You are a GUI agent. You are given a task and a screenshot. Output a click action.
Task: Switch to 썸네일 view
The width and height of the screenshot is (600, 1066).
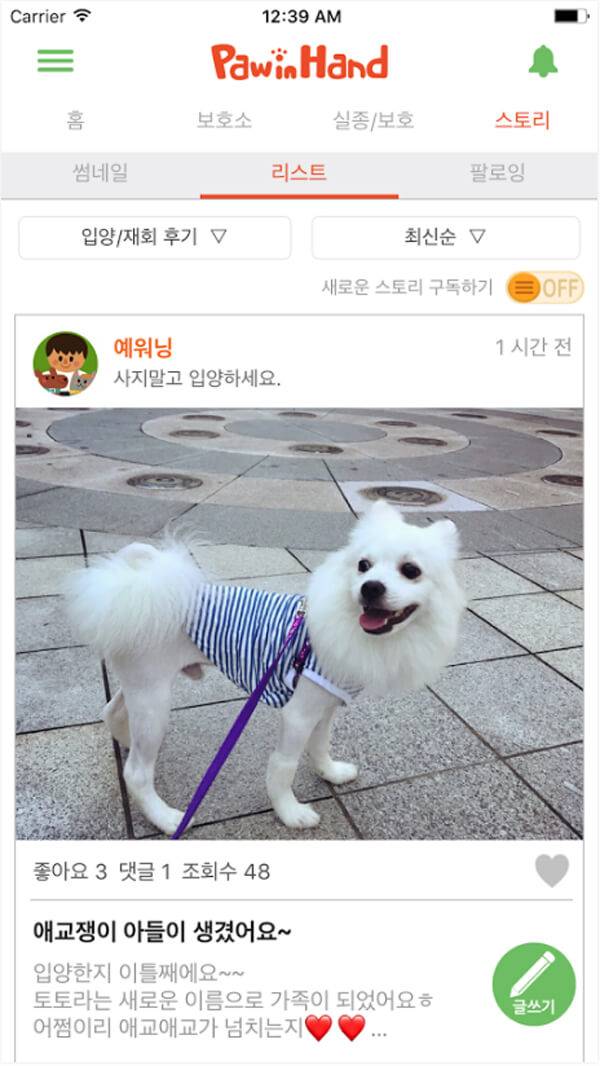(100, 173)
